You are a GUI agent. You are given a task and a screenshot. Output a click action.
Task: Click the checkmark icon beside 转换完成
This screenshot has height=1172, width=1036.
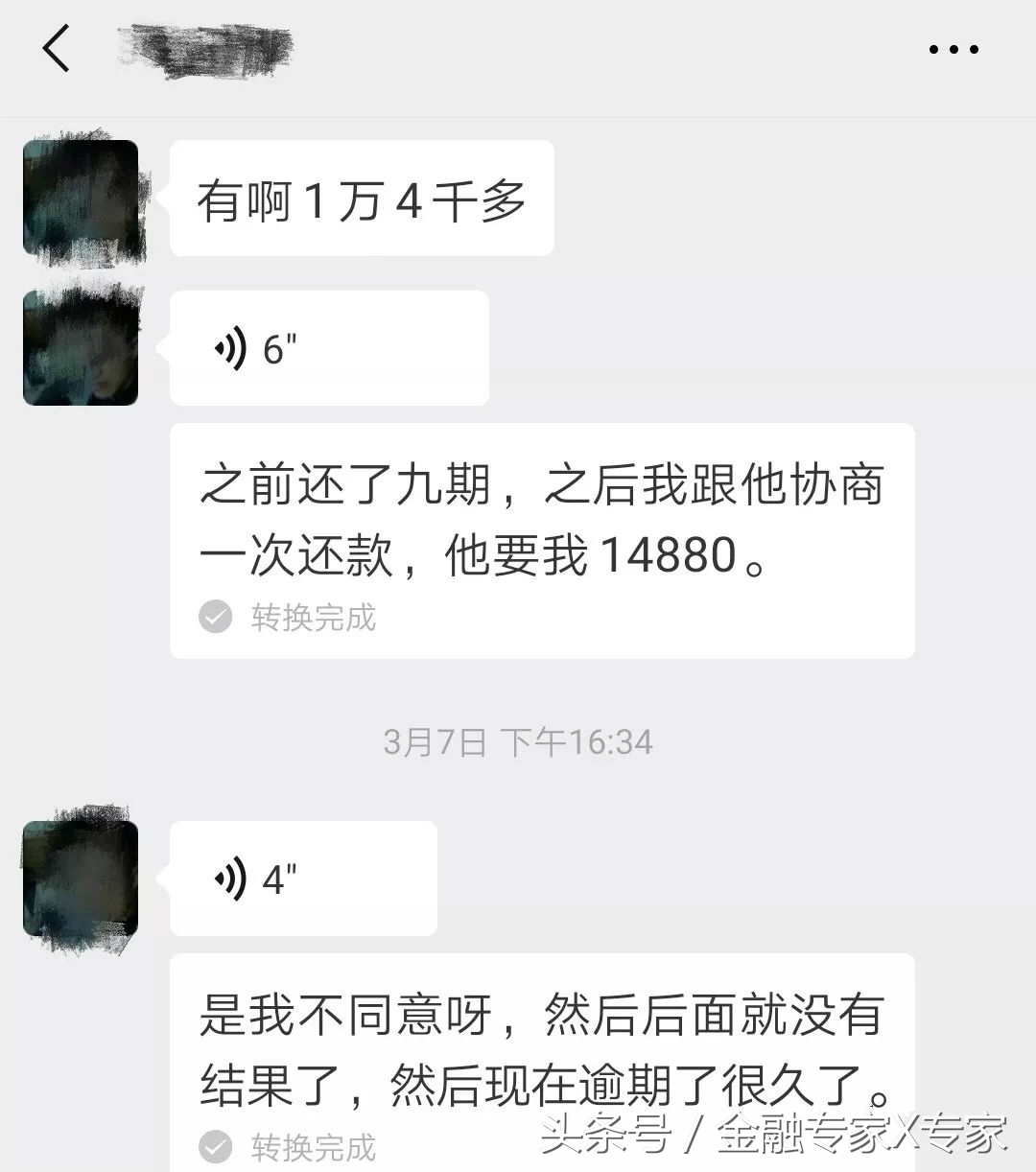coord(215,618)
